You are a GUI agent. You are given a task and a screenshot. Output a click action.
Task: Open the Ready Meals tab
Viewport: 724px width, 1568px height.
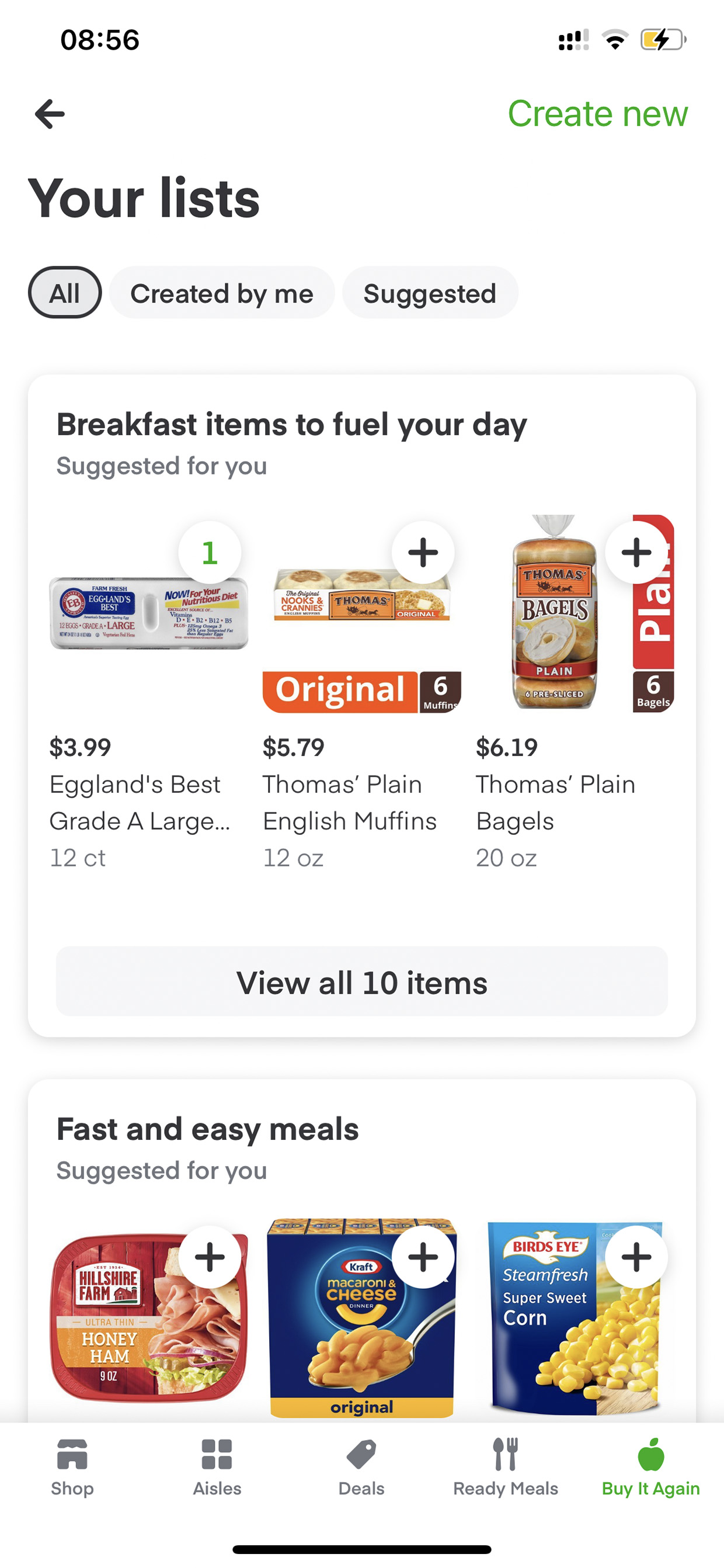(506, 1467)
